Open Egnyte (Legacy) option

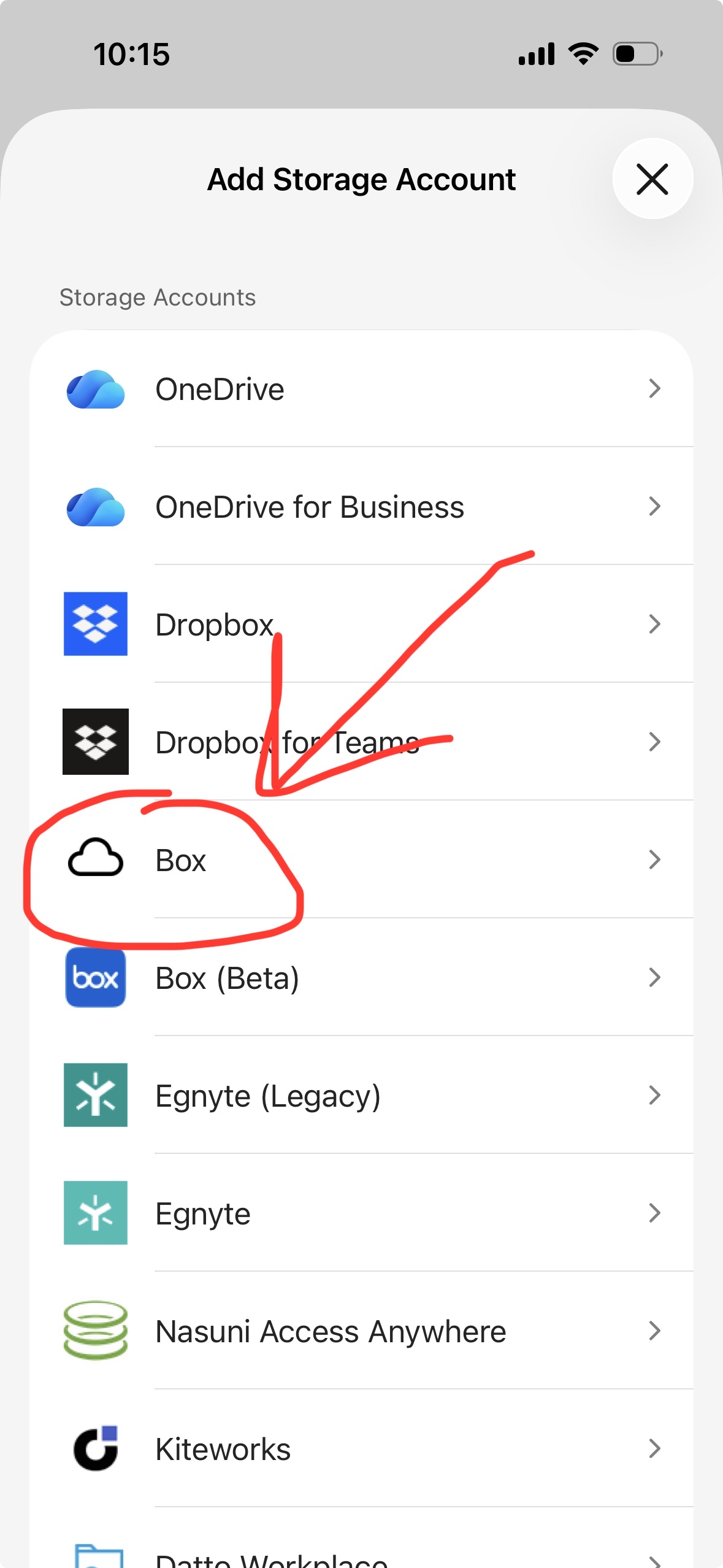coord(362,1096)
